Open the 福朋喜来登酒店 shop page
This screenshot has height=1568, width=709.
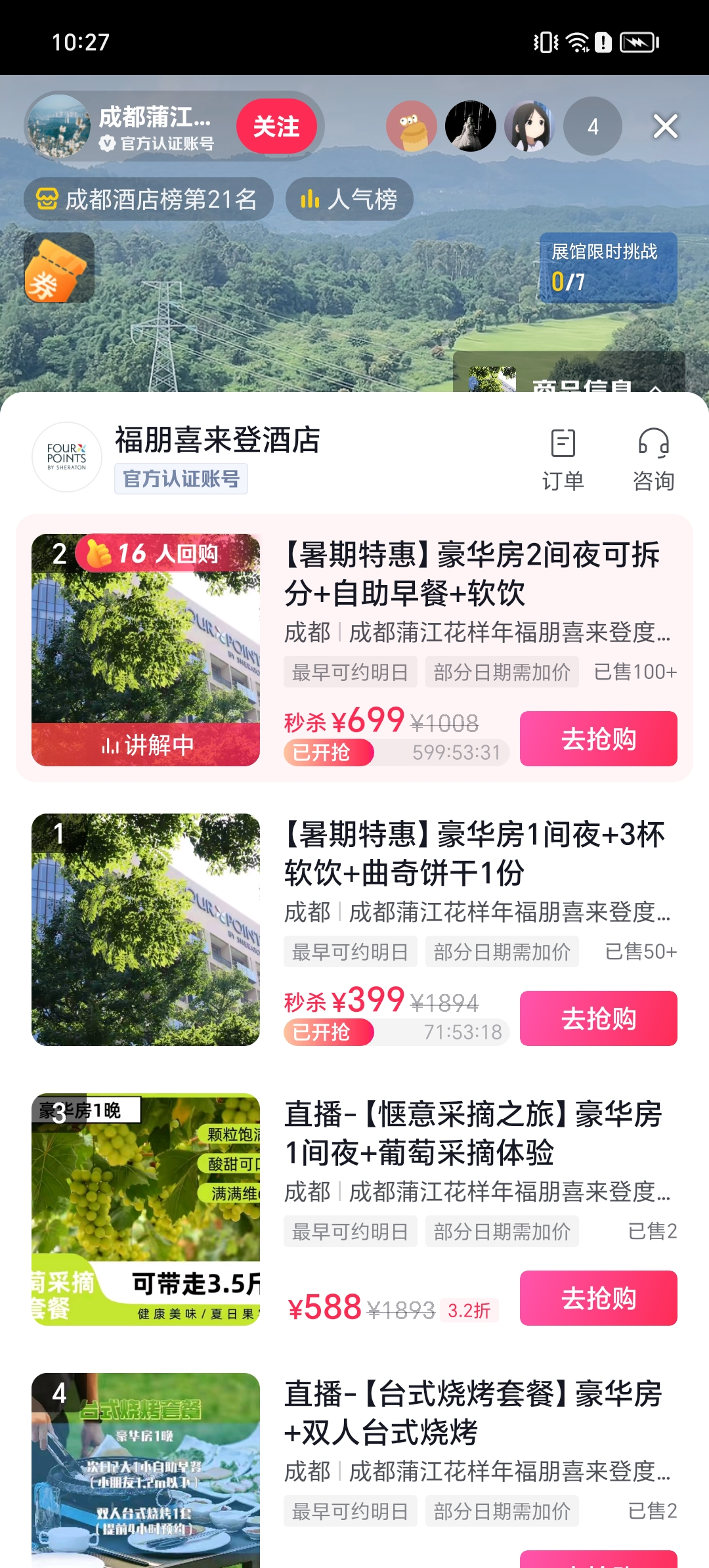pyautogui.click(x=217, y=441)
